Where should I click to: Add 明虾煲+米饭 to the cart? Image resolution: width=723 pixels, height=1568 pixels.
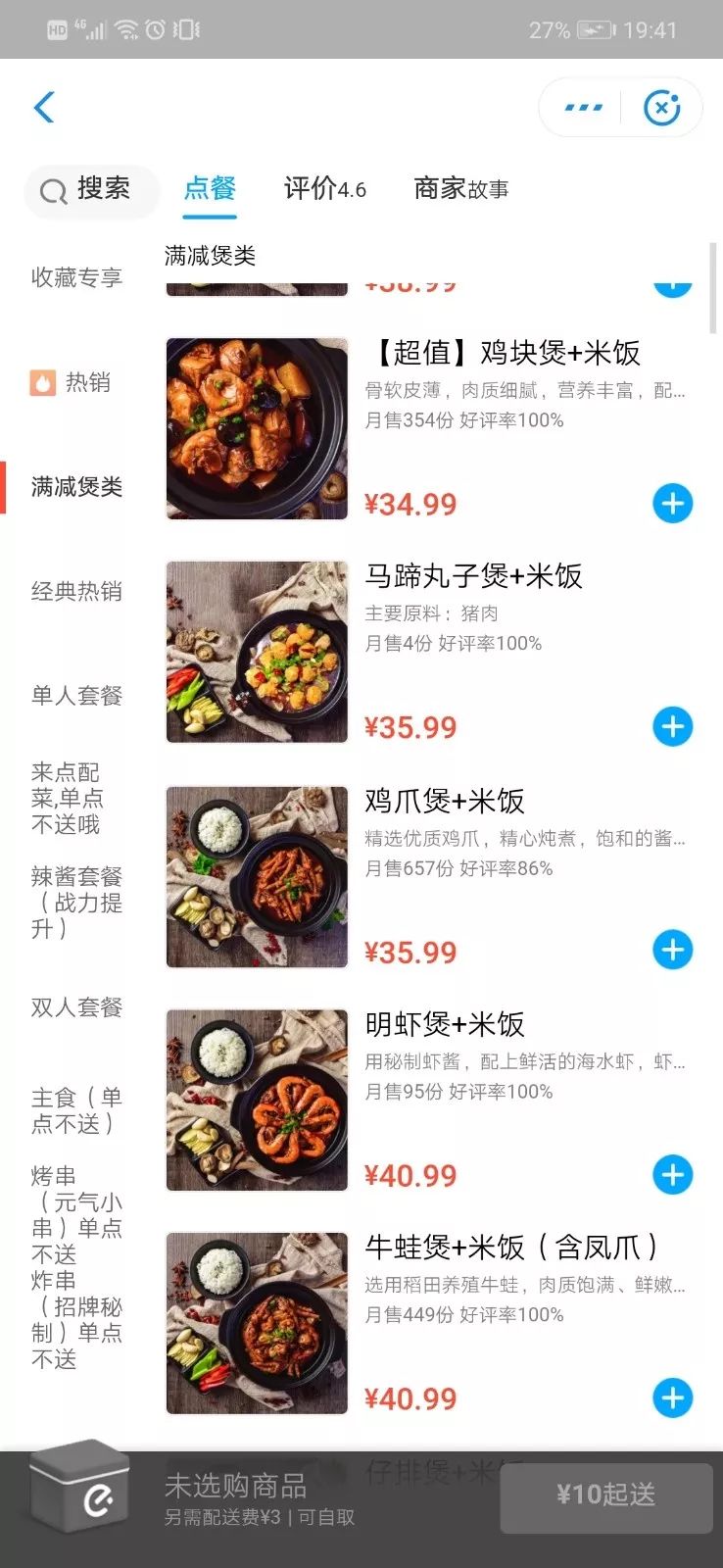click(672, 1174)
